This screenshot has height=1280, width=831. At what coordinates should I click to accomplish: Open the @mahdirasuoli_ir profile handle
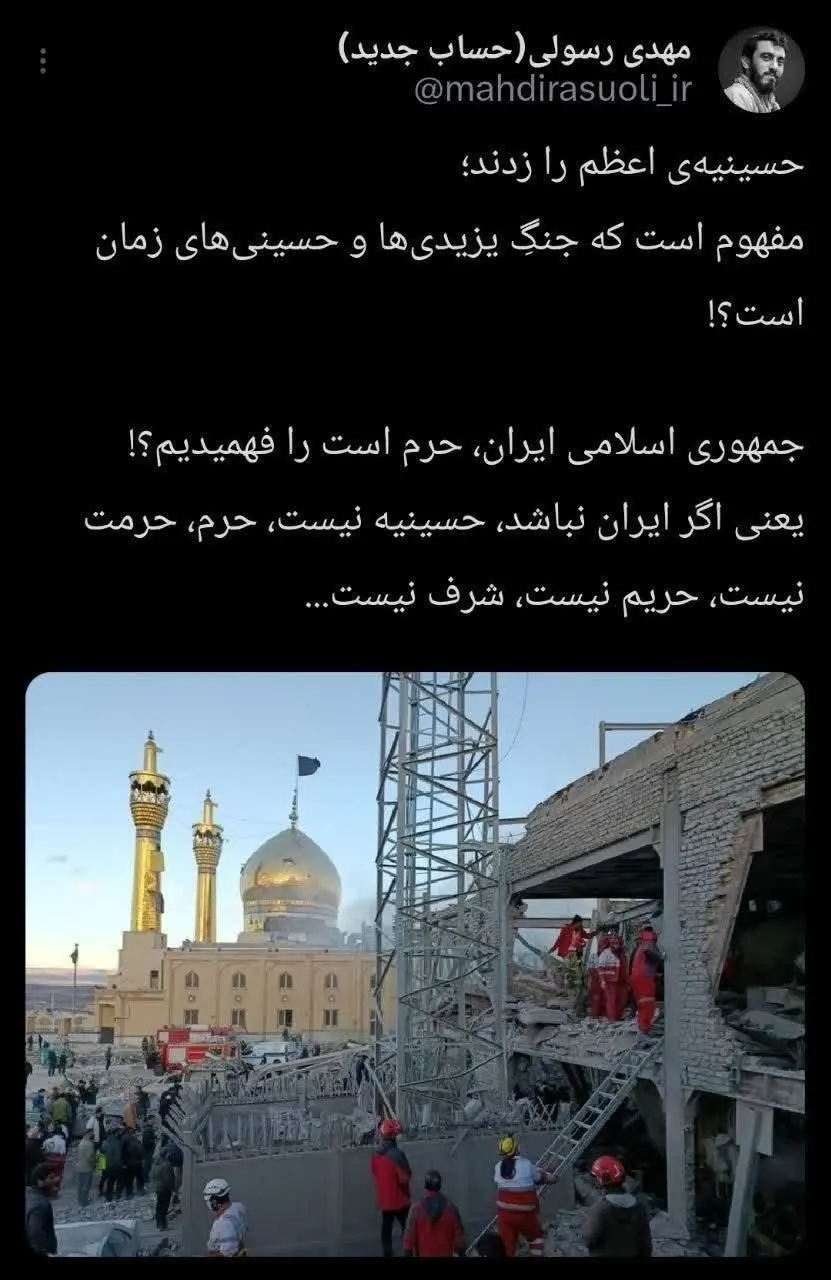click(552, 91)
